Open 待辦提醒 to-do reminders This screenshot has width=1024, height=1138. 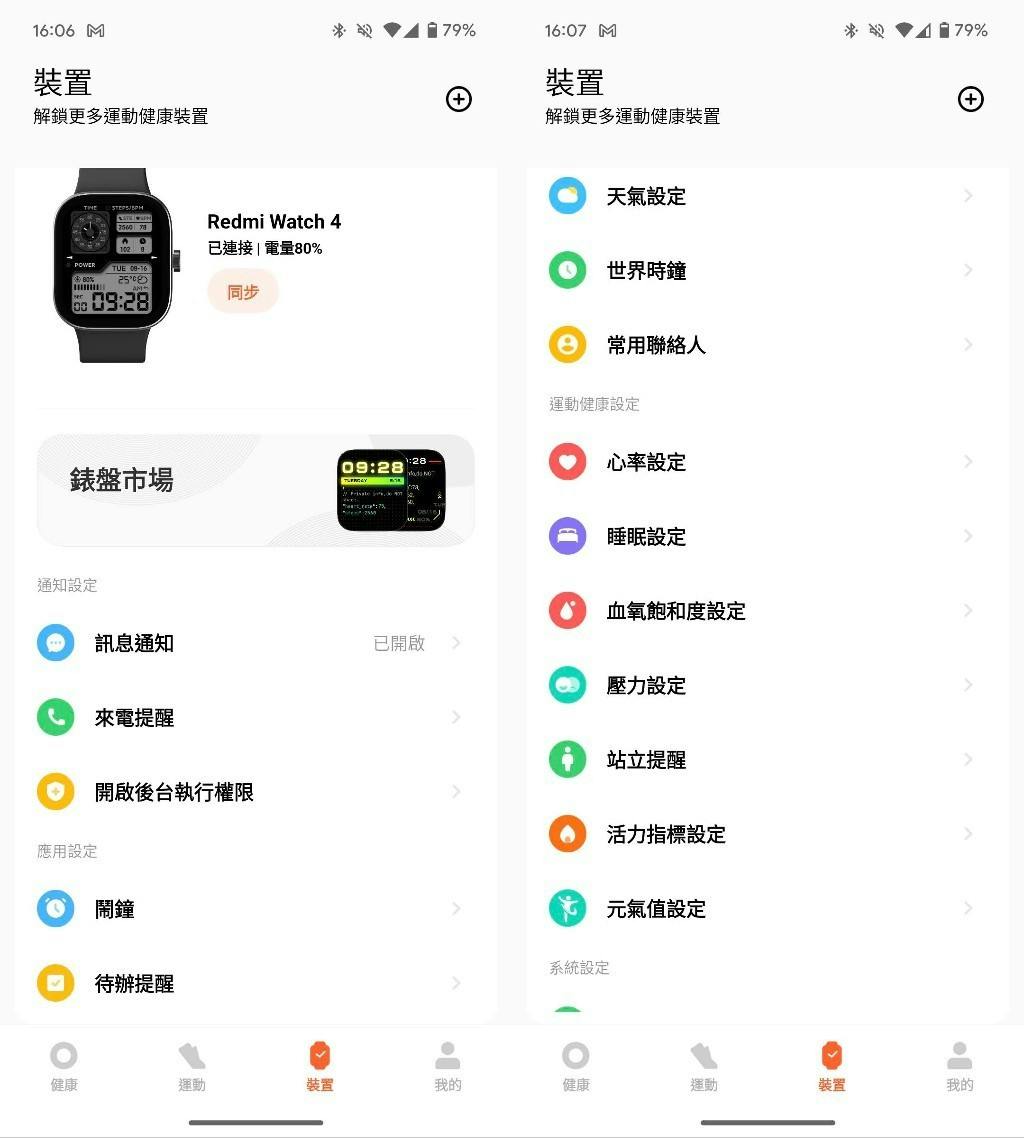tap(256, 983)
